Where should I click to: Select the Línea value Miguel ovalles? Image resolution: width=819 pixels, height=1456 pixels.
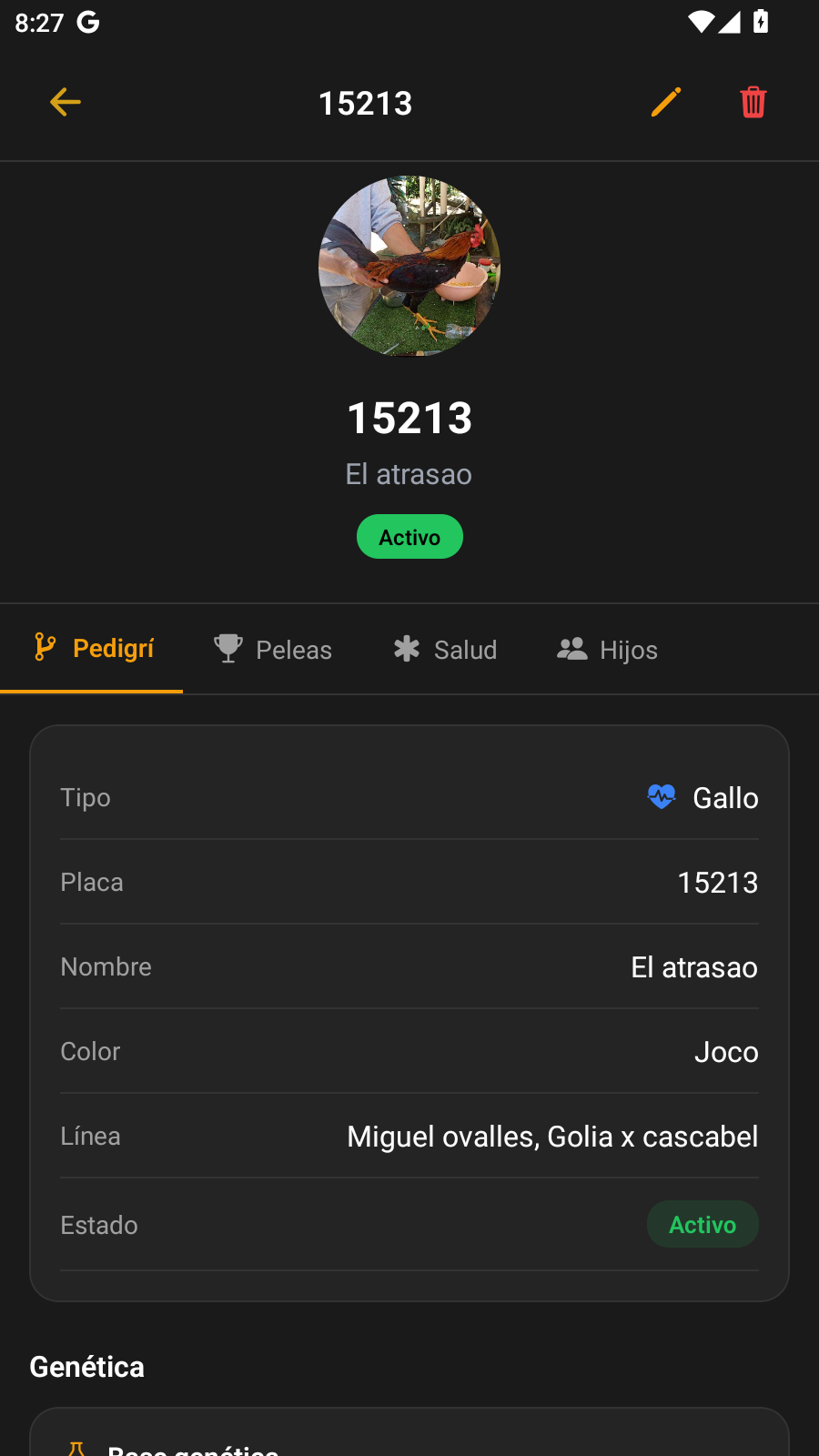pyautogui.click(x=552, y=1136)
